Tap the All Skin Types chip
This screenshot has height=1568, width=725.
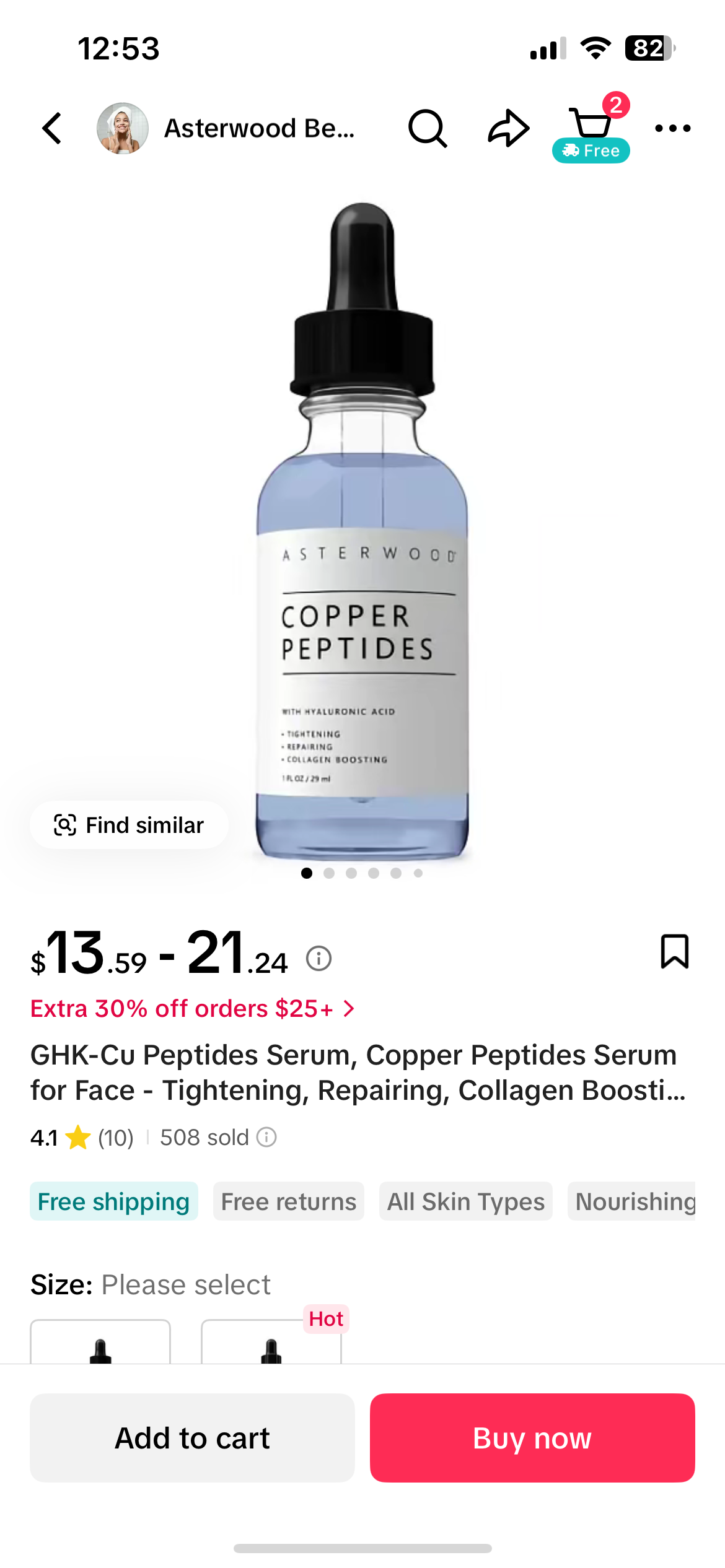(466, 1201)
